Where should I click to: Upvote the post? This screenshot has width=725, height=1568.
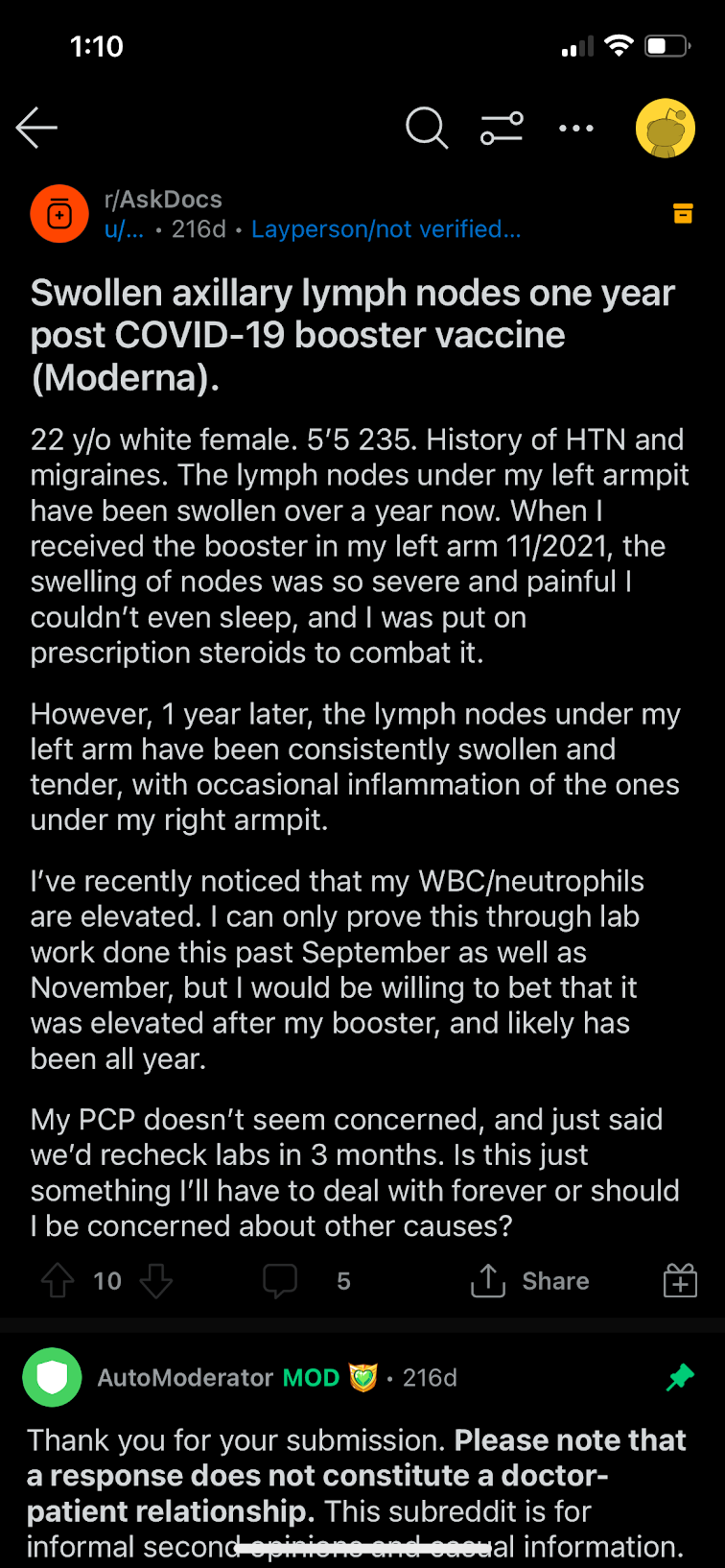(x=58, y=1281)
